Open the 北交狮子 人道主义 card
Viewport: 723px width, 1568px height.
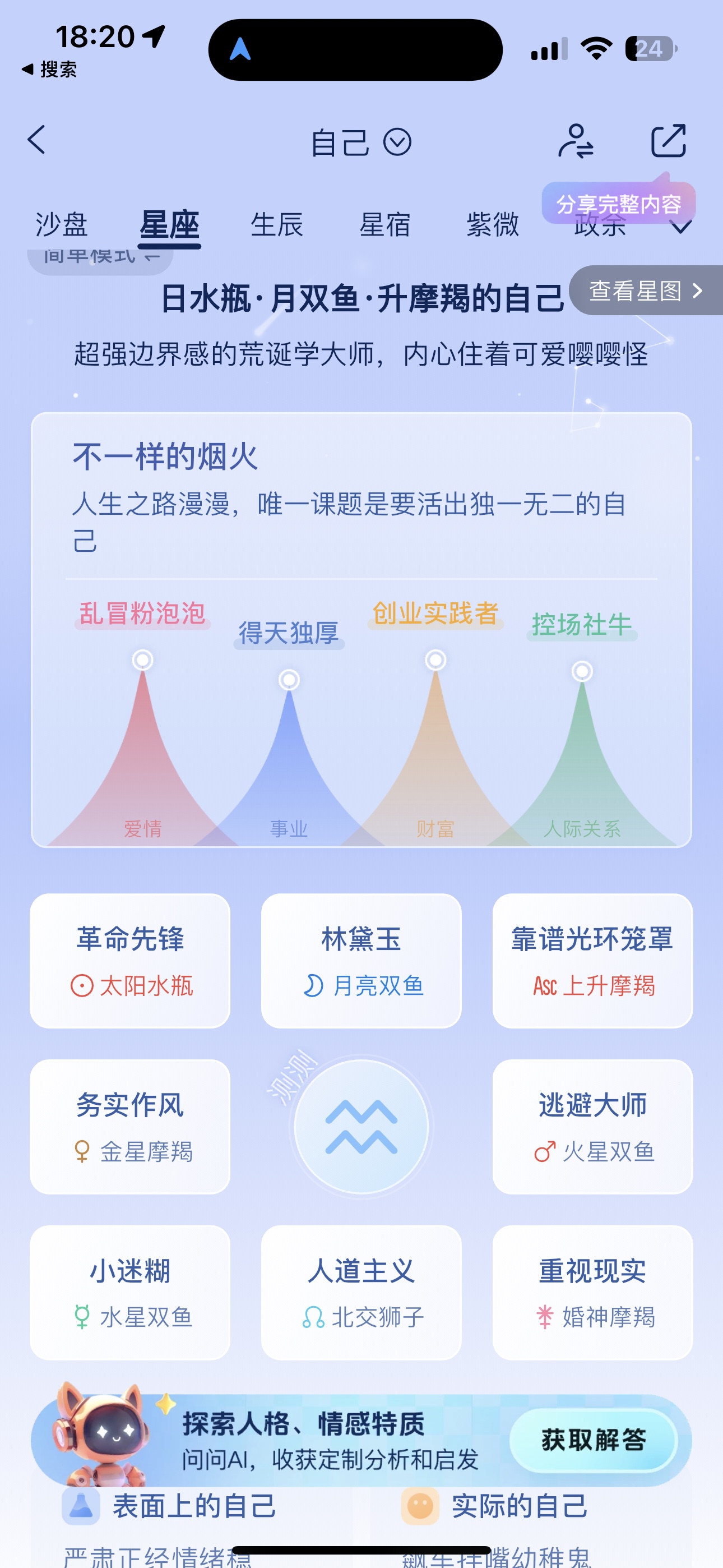tap(361, 1292)
